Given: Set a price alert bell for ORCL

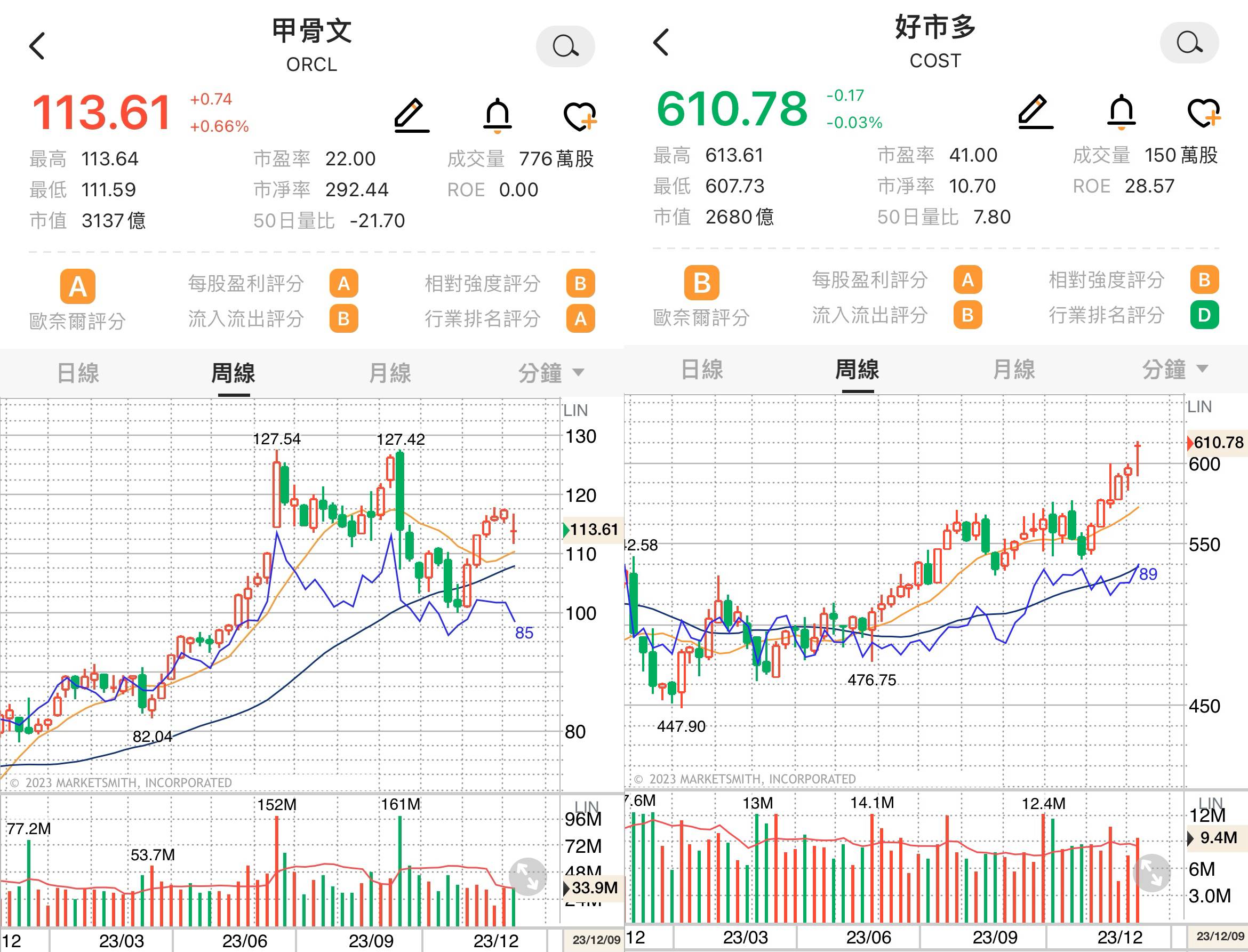Looking at the screenshot, I should (x=497, y=116).
